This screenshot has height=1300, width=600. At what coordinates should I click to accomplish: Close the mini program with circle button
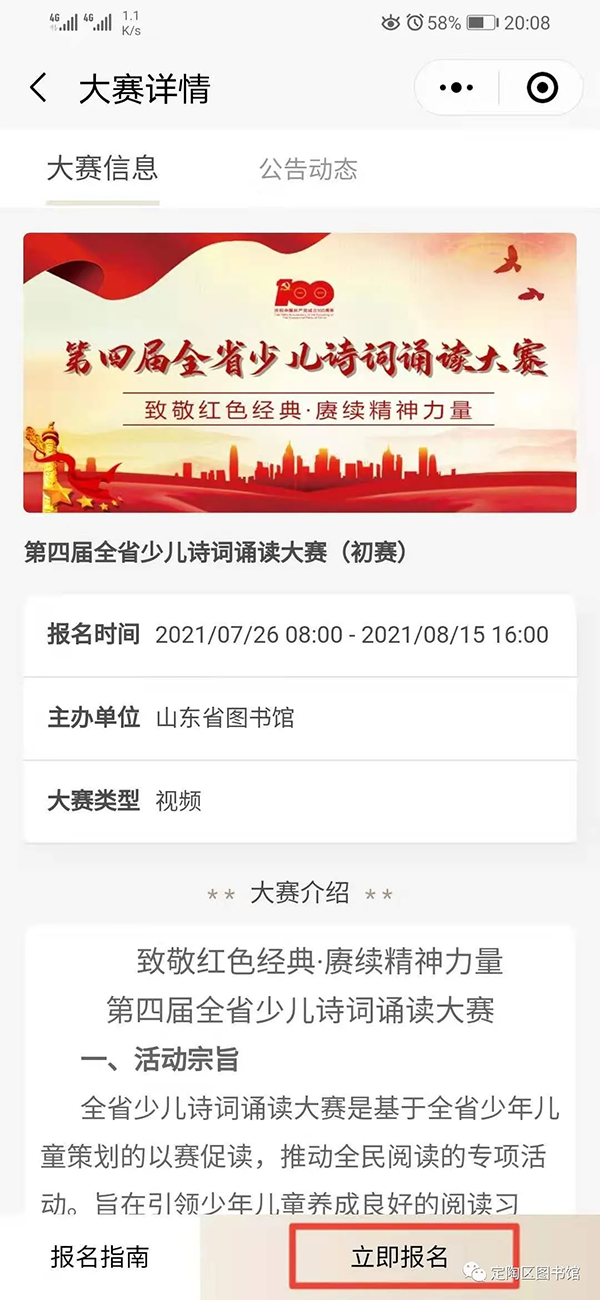pyautogui.click(x=542, y=89)
